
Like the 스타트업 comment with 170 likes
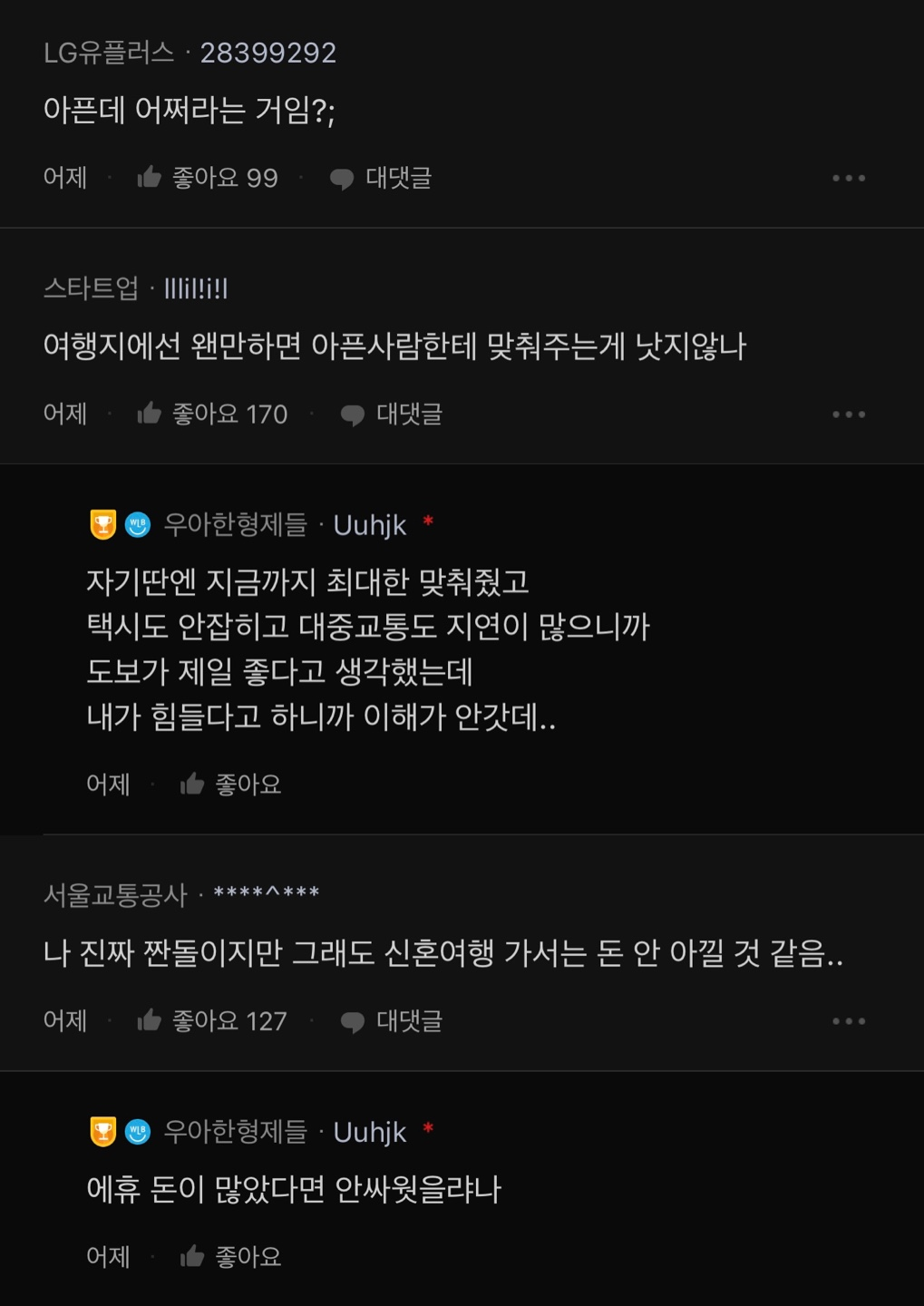click(x=212, y=414)
